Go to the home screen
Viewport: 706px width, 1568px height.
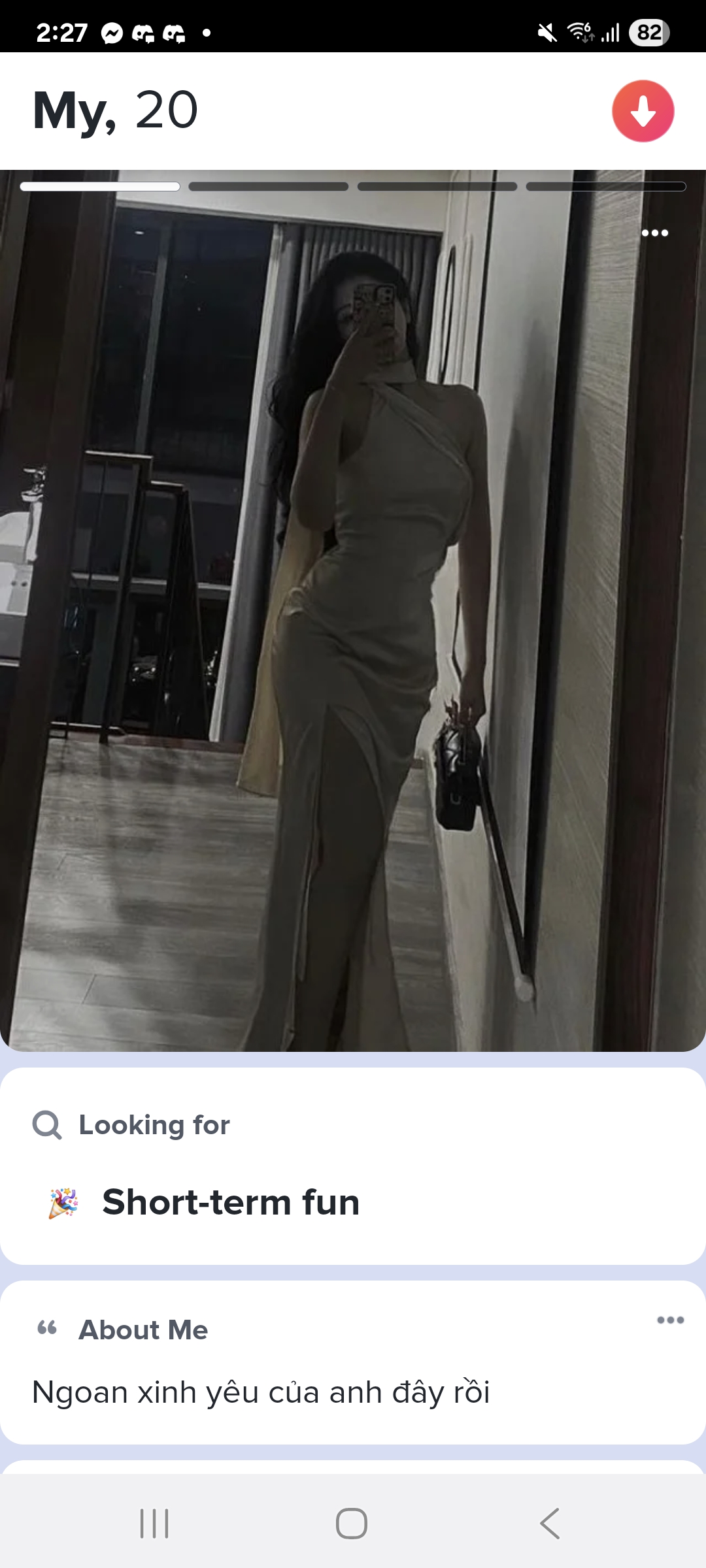(352, 1524)
